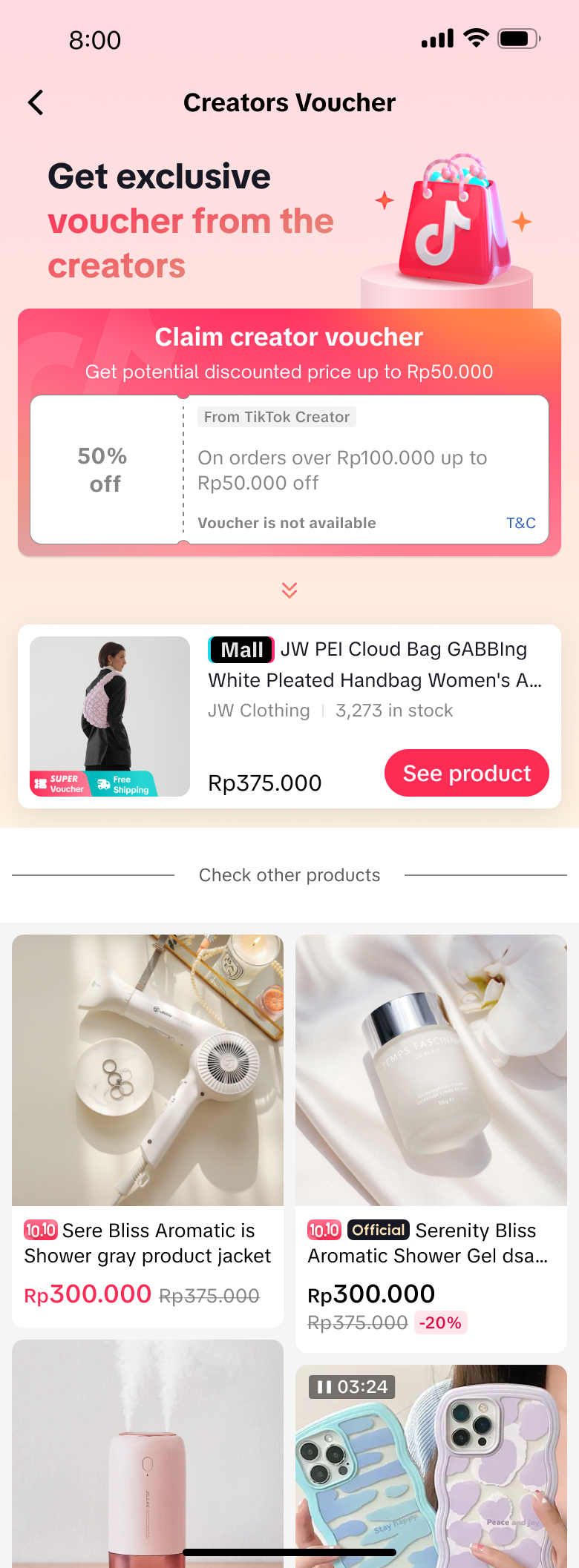The image size is (579, 1568).
Task: View Serenity Bliss Aromatic Shower Gel
Action: (431, 1070)
